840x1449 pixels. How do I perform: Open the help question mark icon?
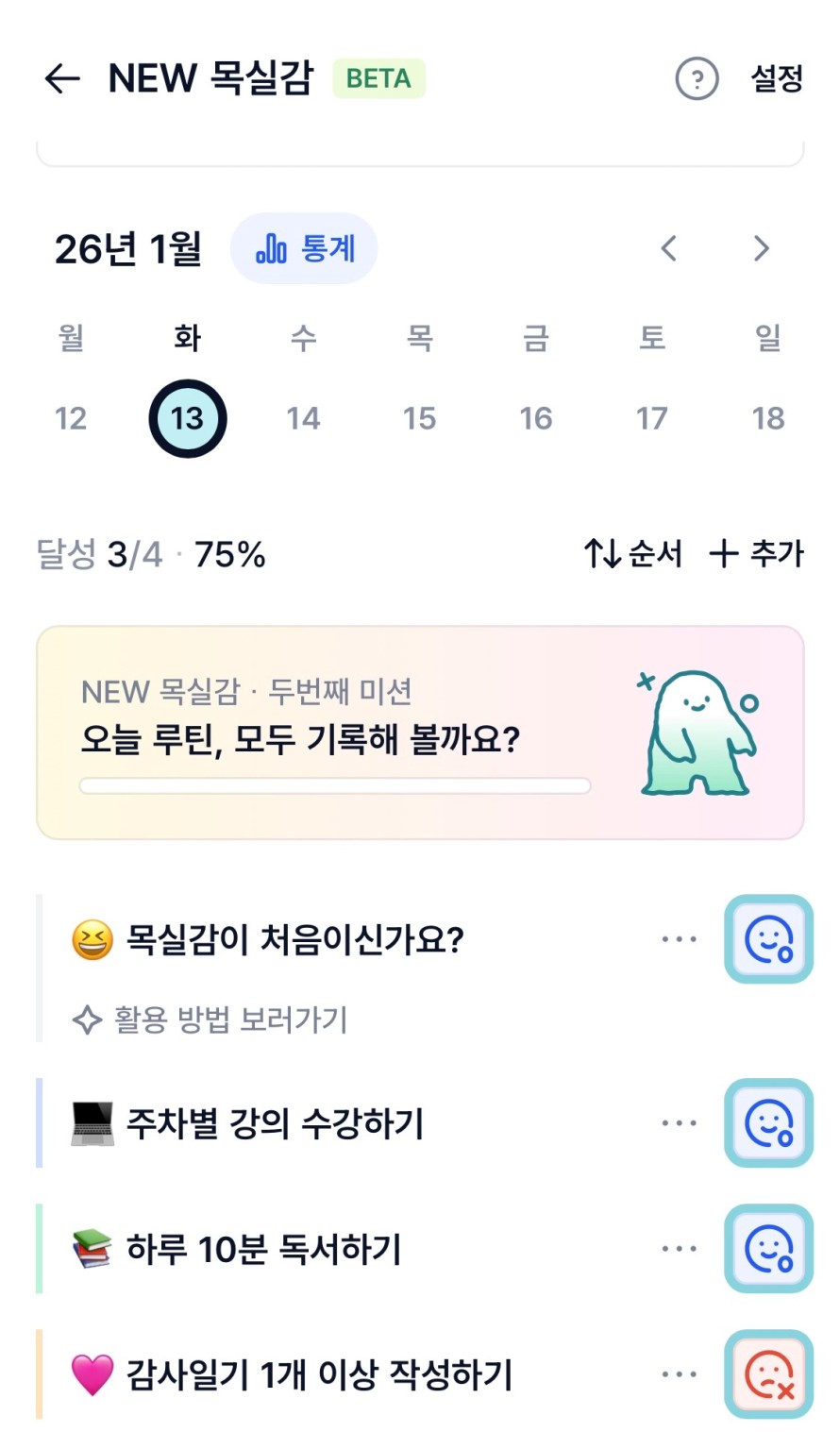pos(697,79)
